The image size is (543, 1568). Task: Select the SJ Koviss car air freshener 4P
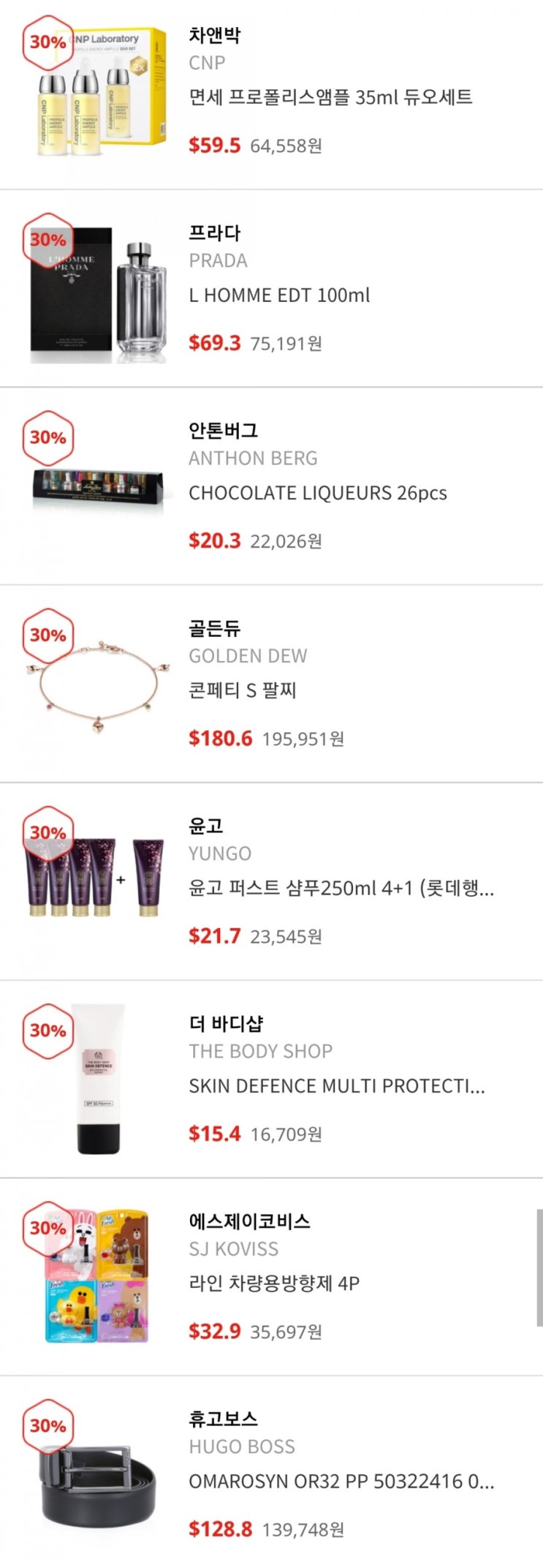[274, 1284]
